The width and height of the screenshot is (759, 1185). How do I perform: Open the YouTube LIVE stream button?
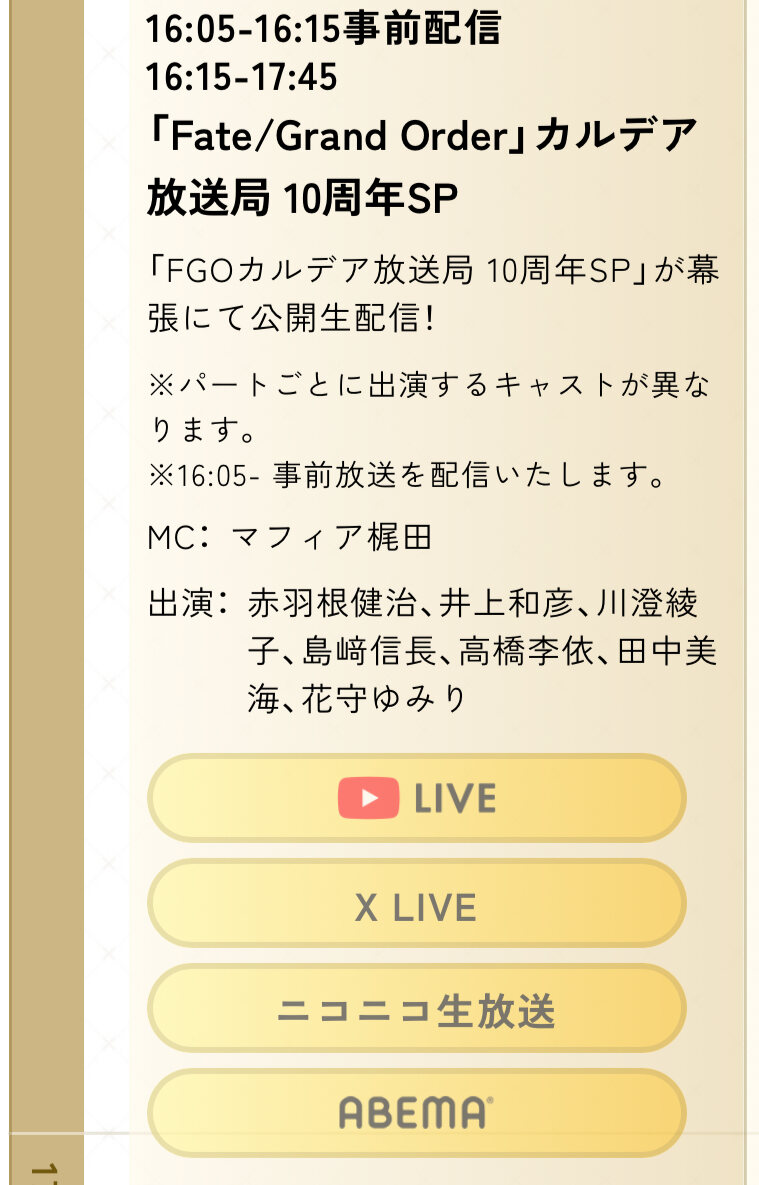pyautogui.click(x=416, y=798)
